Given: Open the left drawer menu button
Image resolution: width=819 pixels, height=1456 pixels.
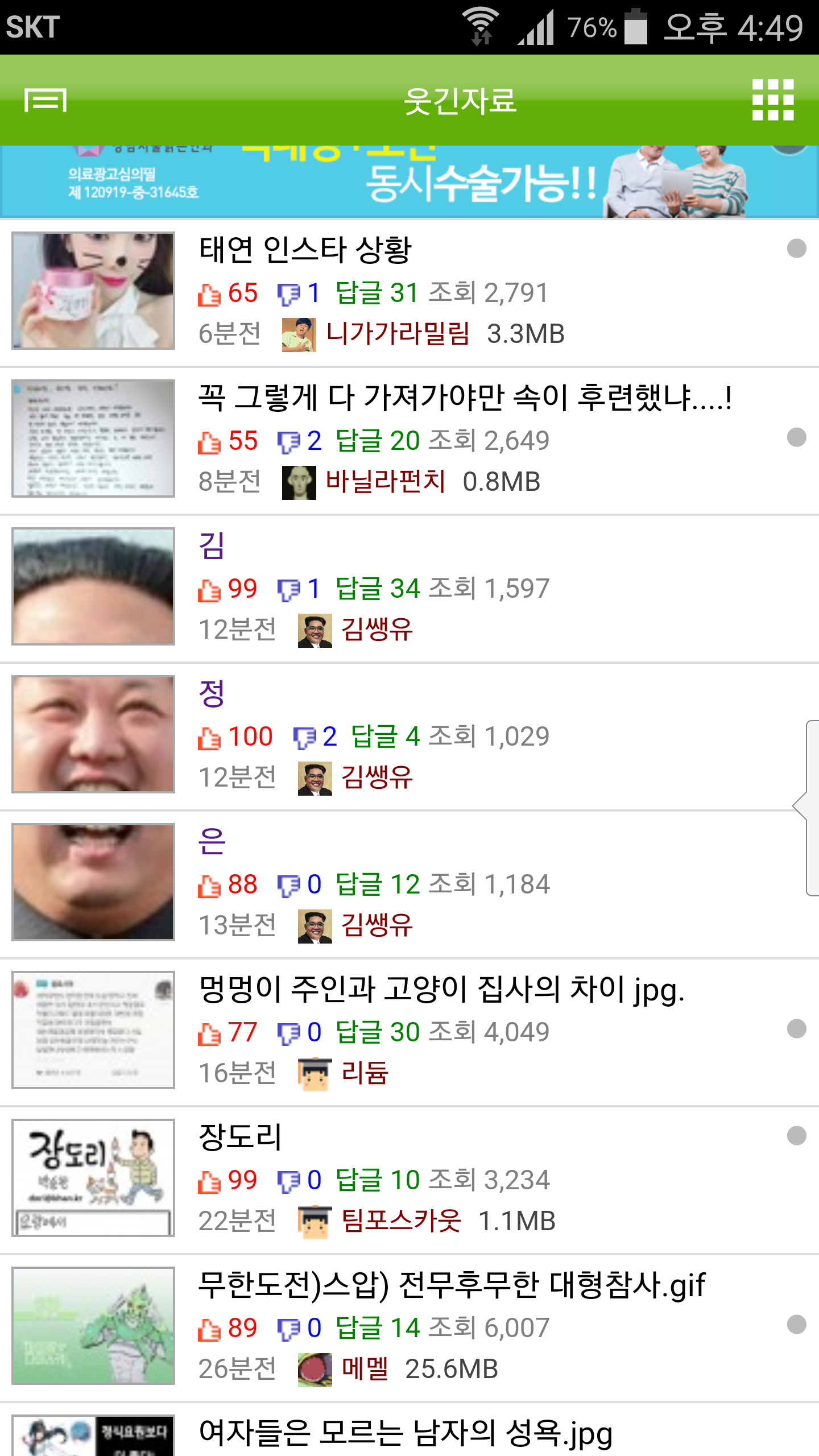Looking at the screenshot, I should (45, 101).
